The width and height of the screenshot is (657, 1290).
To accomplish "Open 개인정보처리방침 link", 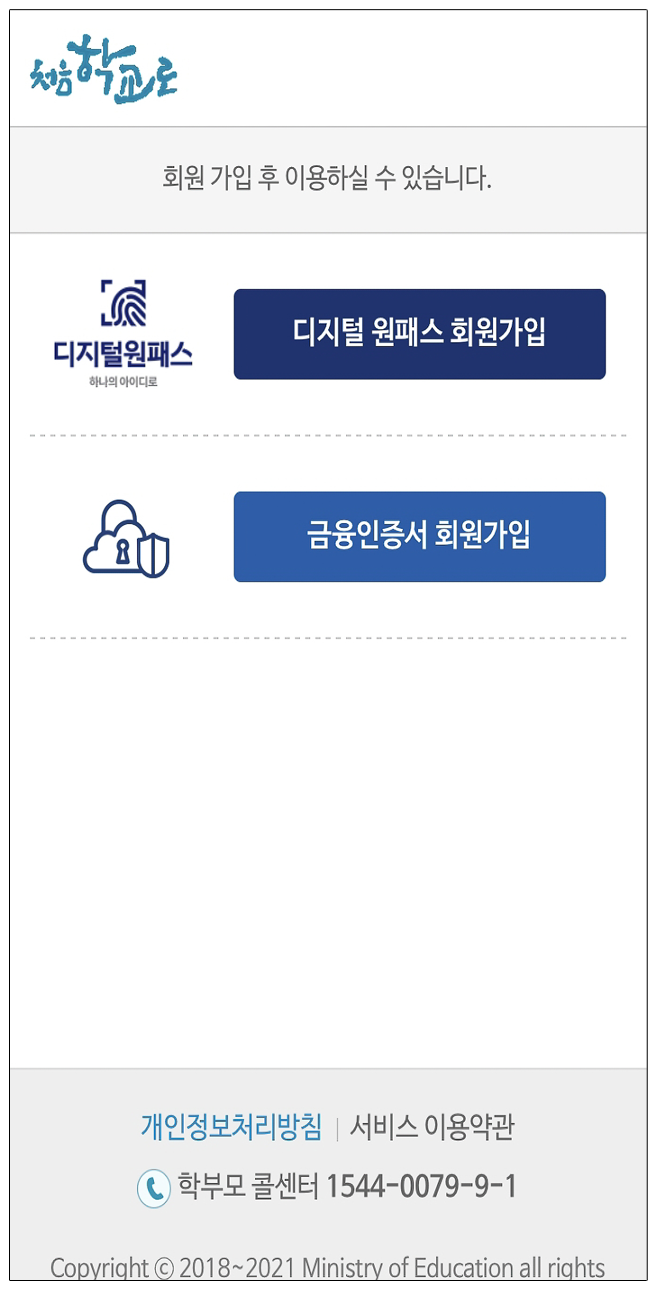I will tap(231, 1128).
